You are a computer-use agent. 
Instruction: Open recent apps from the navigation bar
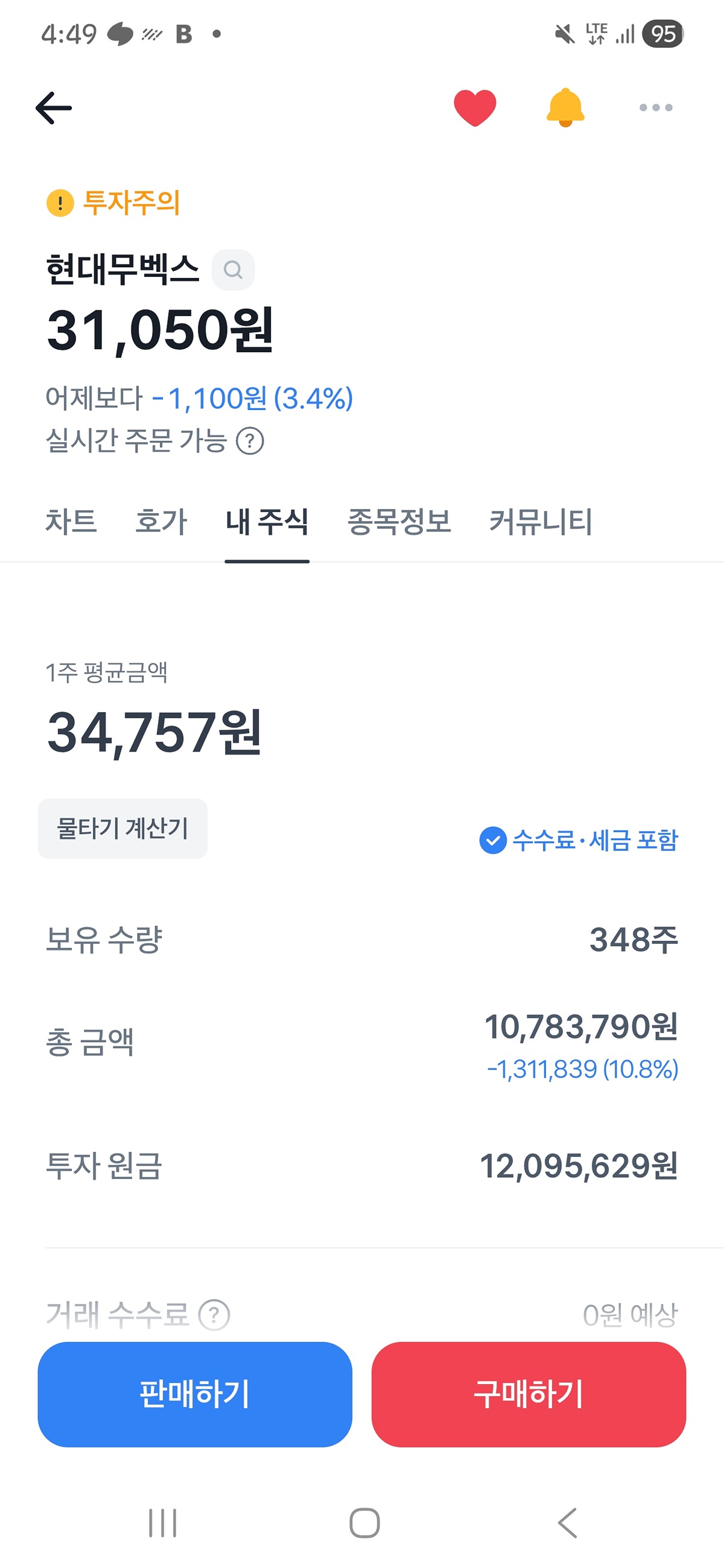tap(162, 1523)
